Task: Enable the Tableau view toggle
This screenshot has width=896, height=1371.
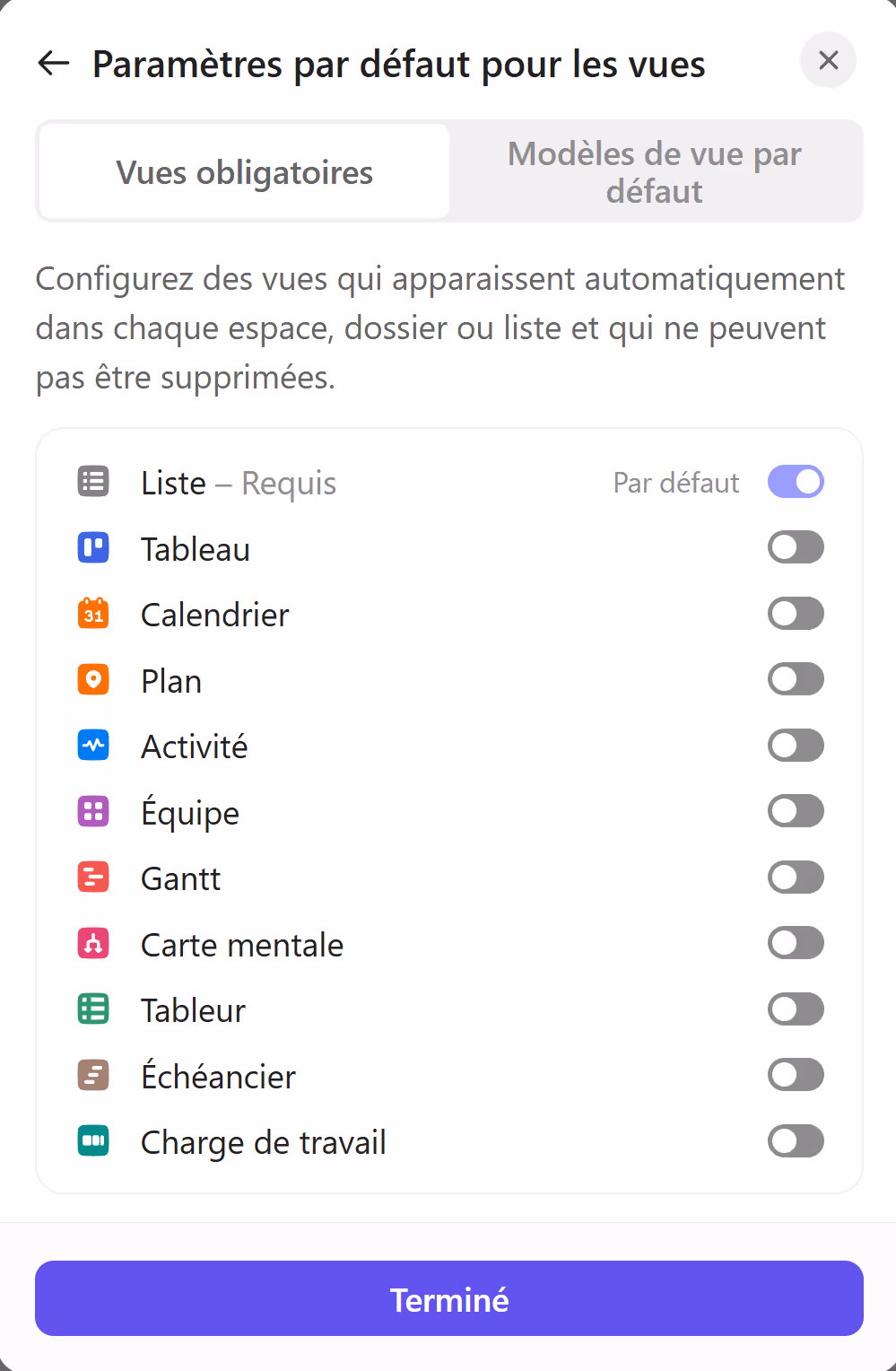Action: click(795, 547)
